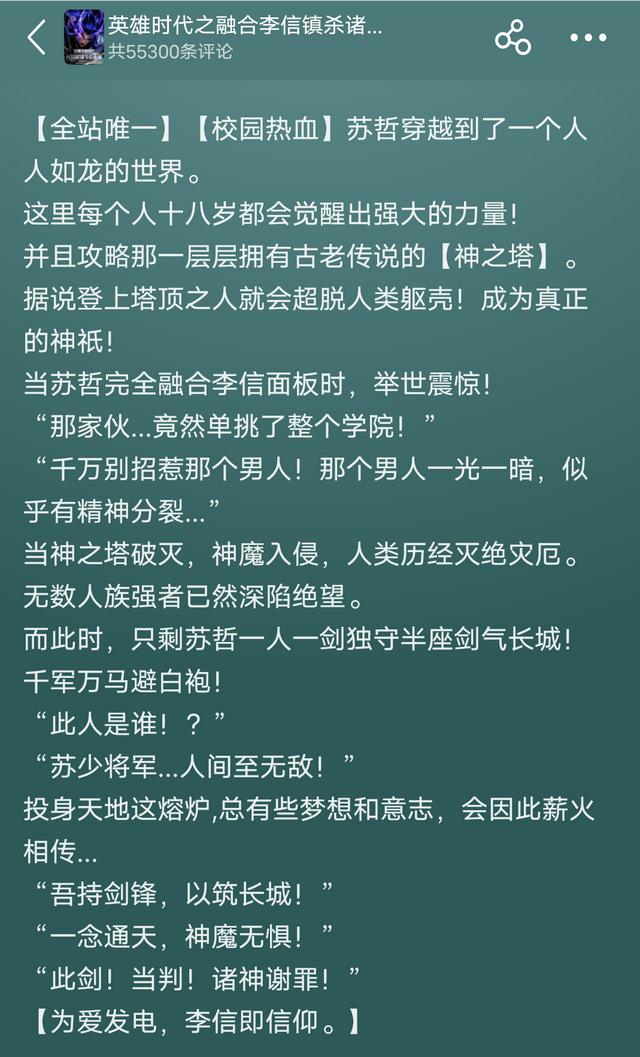Open the three-dot overflow menu
Screen dimensions: 640x1057
[588, 38]
